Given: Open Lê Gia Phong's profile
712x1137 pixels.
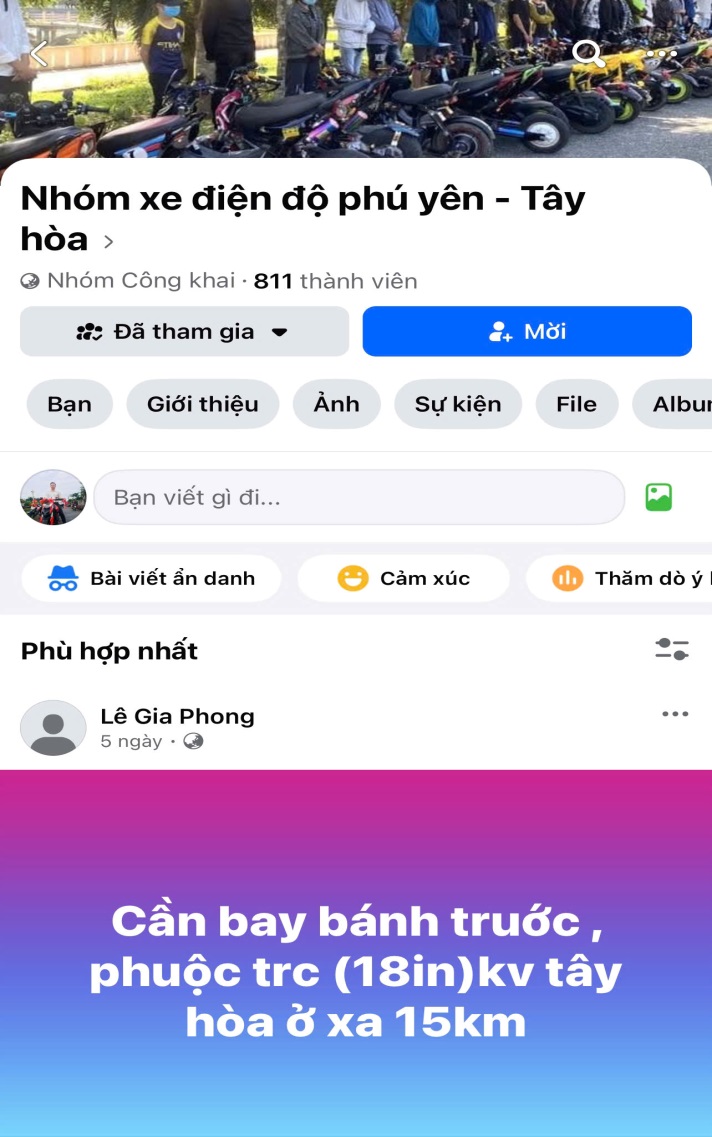Looking at the screenshot, I should pos(177,716).
